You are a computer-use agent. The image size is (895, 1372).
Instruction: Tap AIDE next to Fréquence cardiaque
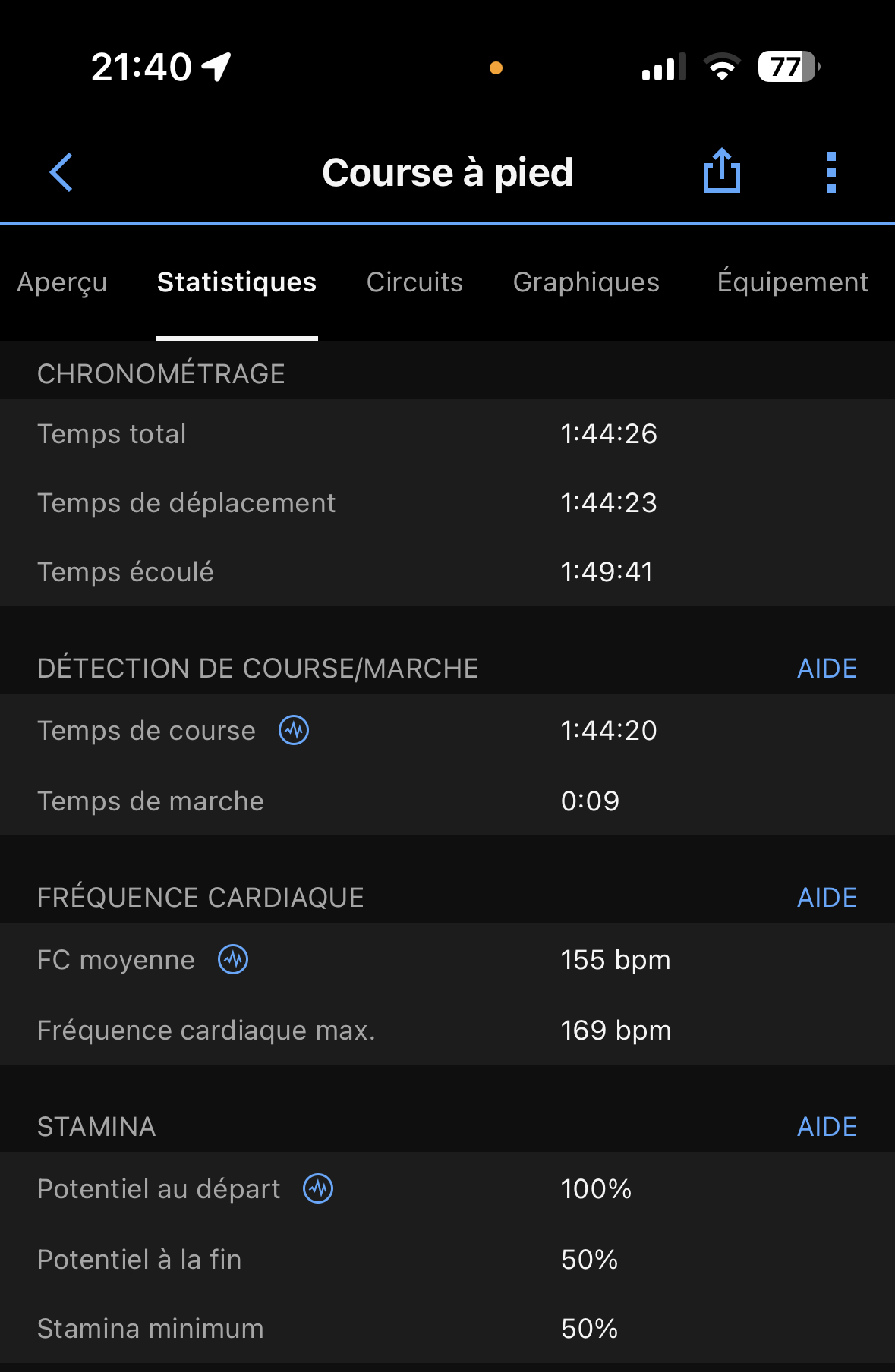(x=827, y=898)
